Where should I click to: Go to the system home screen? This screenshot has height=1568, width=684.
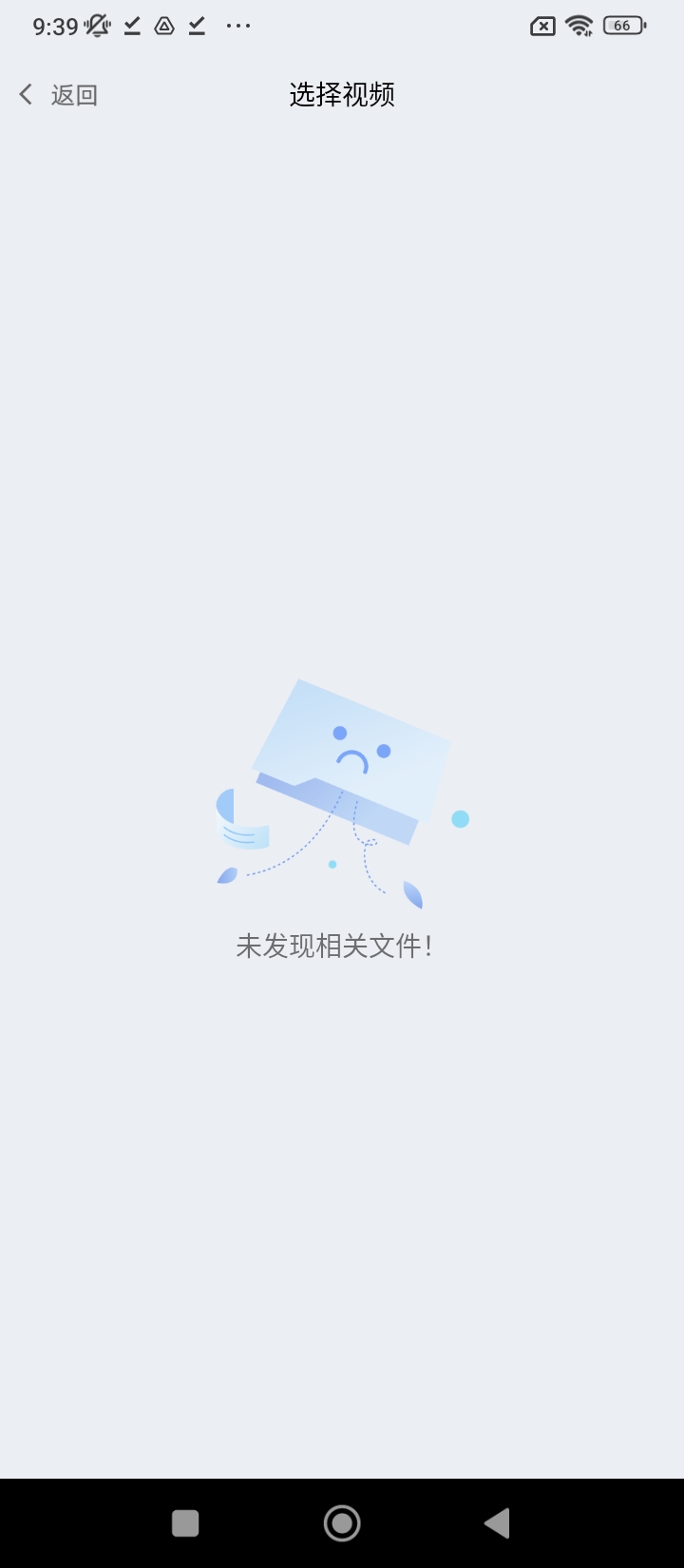tap(342, 1523)
